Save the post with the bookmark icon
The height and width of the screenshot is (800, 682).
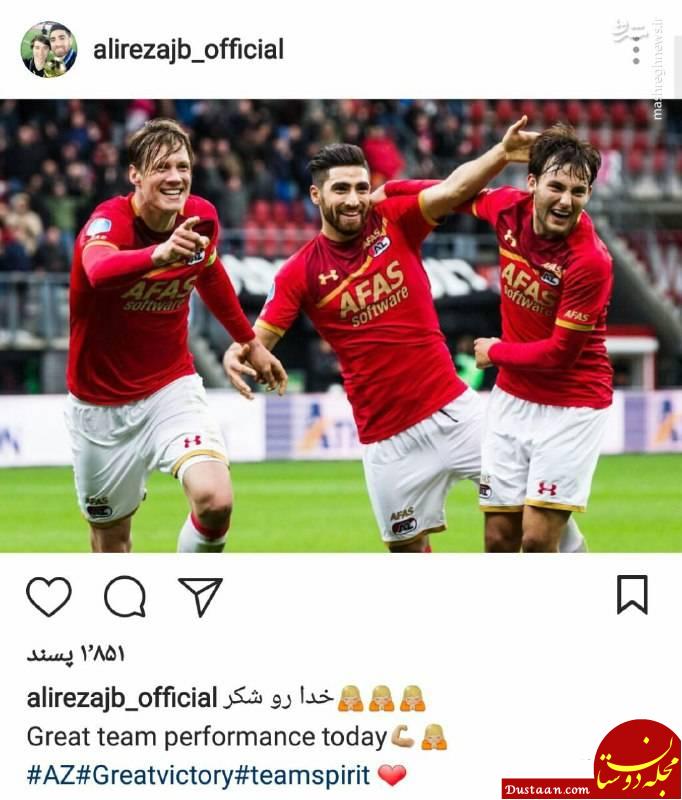coord(631,595)
